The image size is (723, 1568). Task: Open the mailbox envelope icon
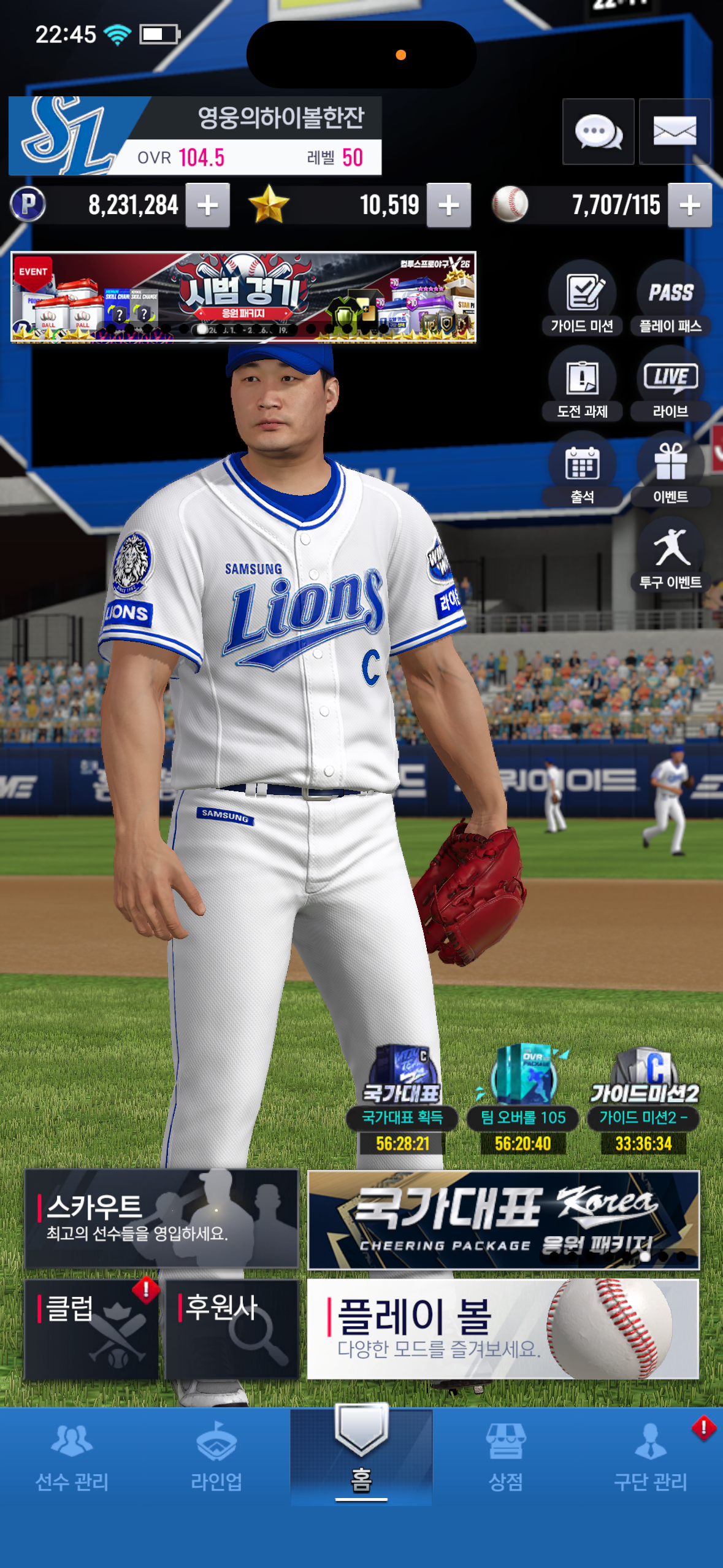coord(675,131)
